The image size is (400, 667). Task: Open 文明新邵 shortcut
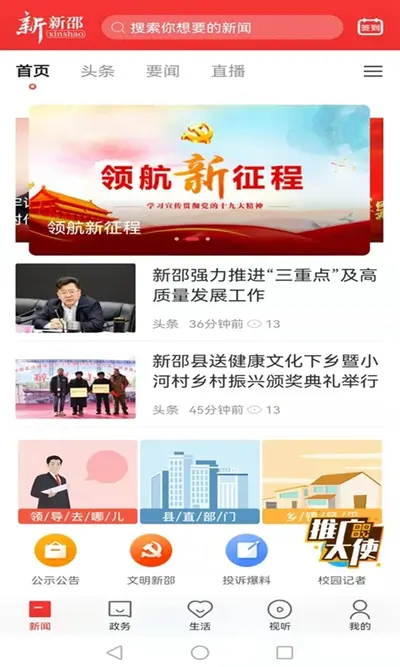(x=151, y=560)
